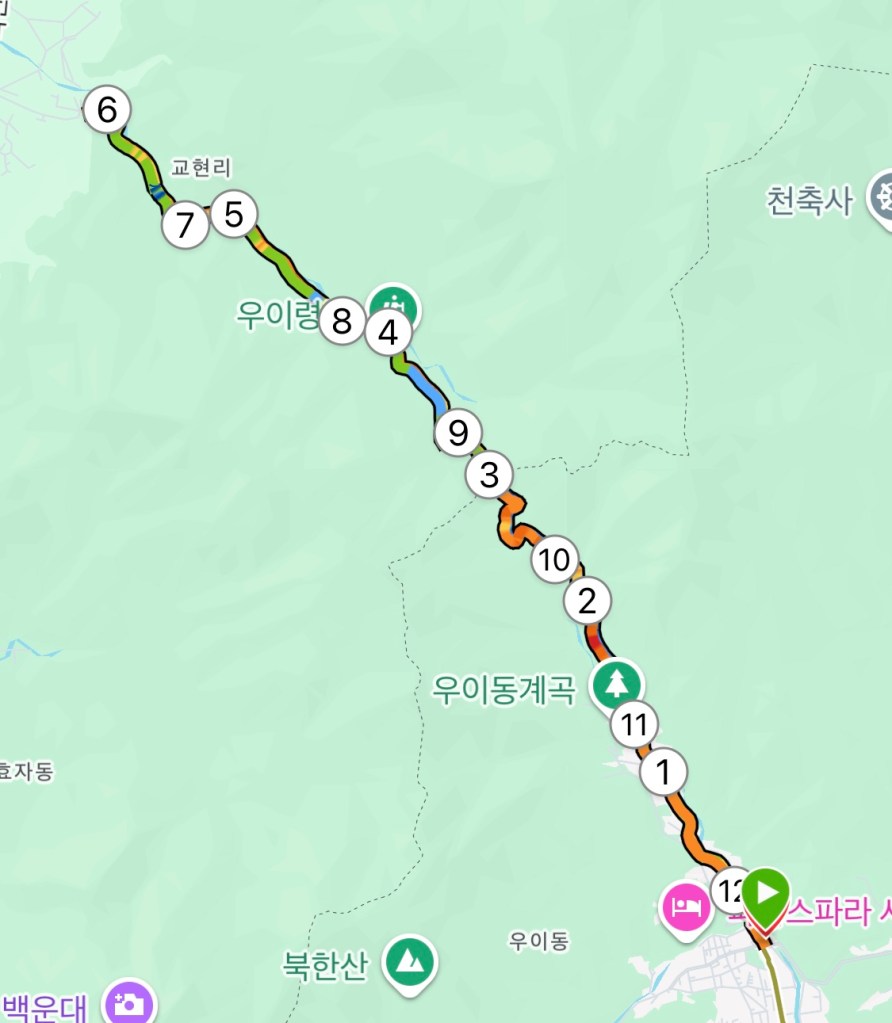This screenshot has width=892, height=1023.
Task: Select the 우이령 map marker
Action: (395, 304)
